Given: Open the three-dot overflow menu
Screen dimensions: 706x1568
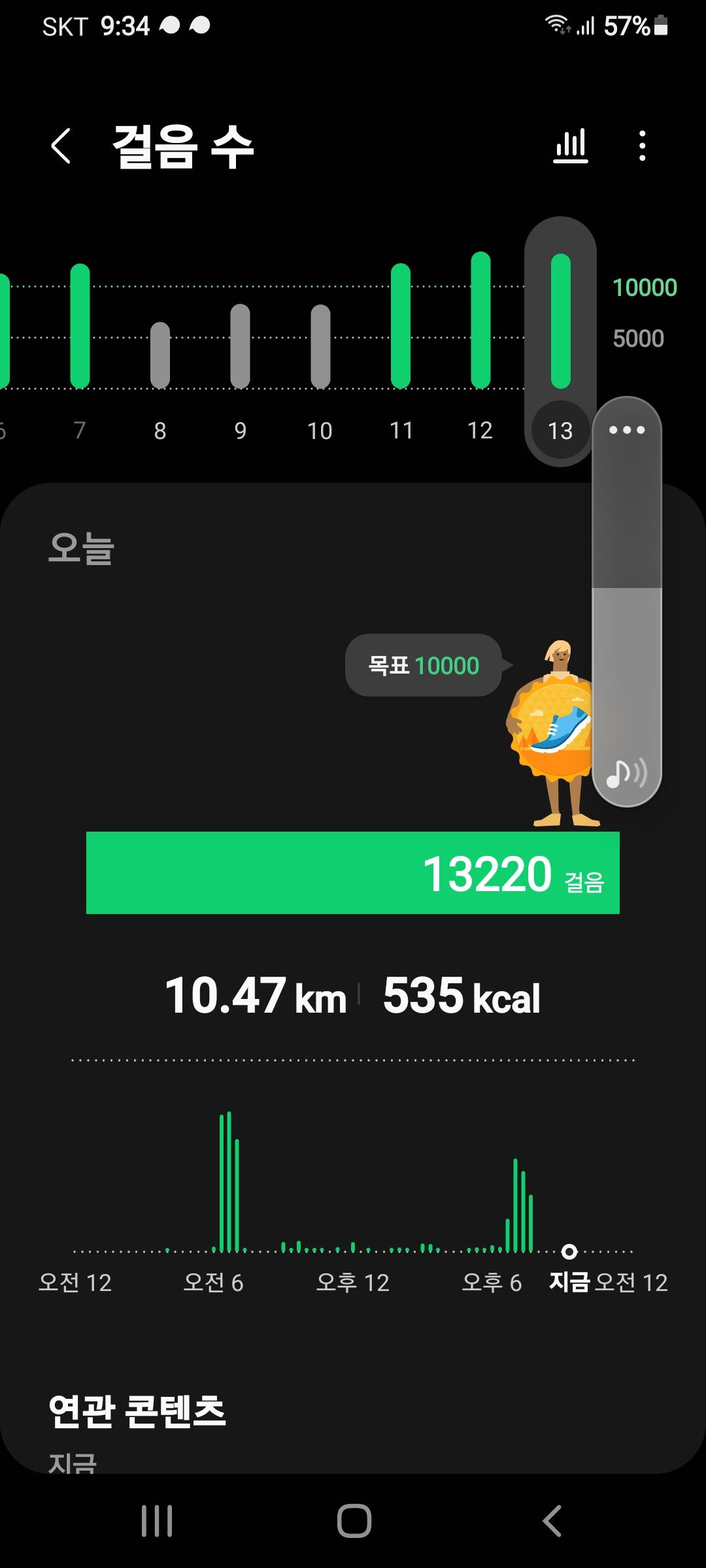Looking at the screenshot, I should tap(643, 145).
